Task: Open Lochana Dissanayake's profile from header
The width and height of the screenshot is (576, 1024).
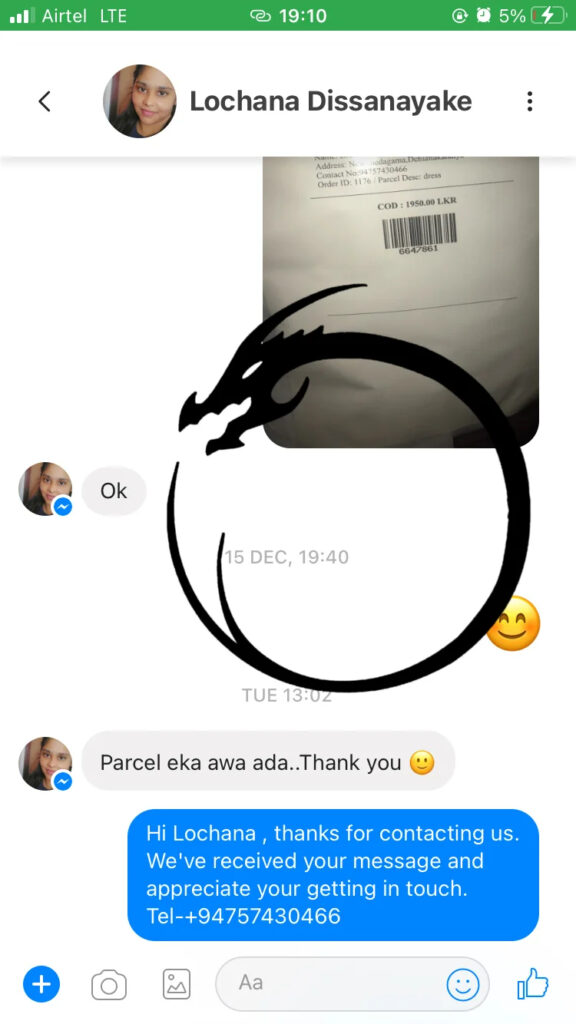Action: (x=330, y=101)
